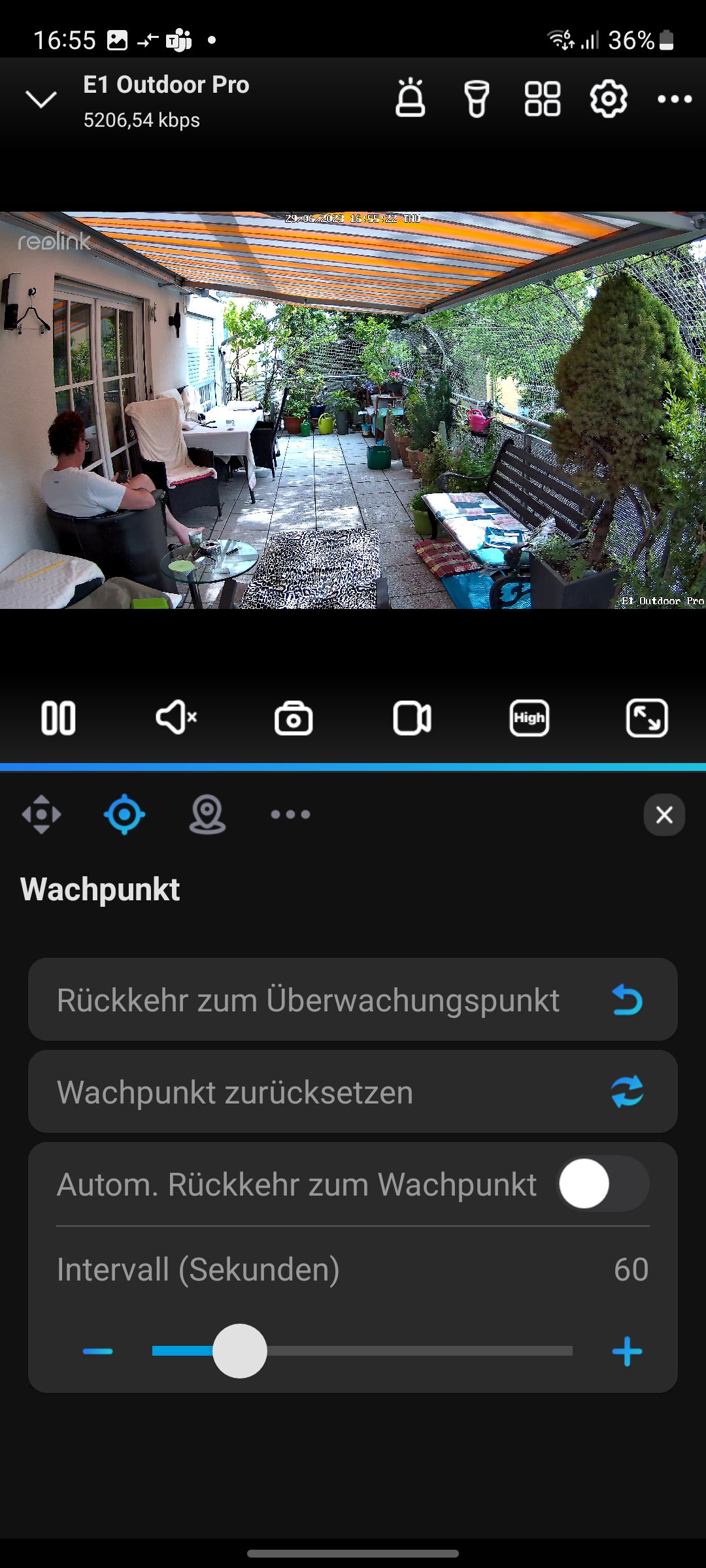Tap Rückkehr zum Überwachungspunkt
The height and width of the screenshot is (1568, 706).
(x=353, y=1000)
